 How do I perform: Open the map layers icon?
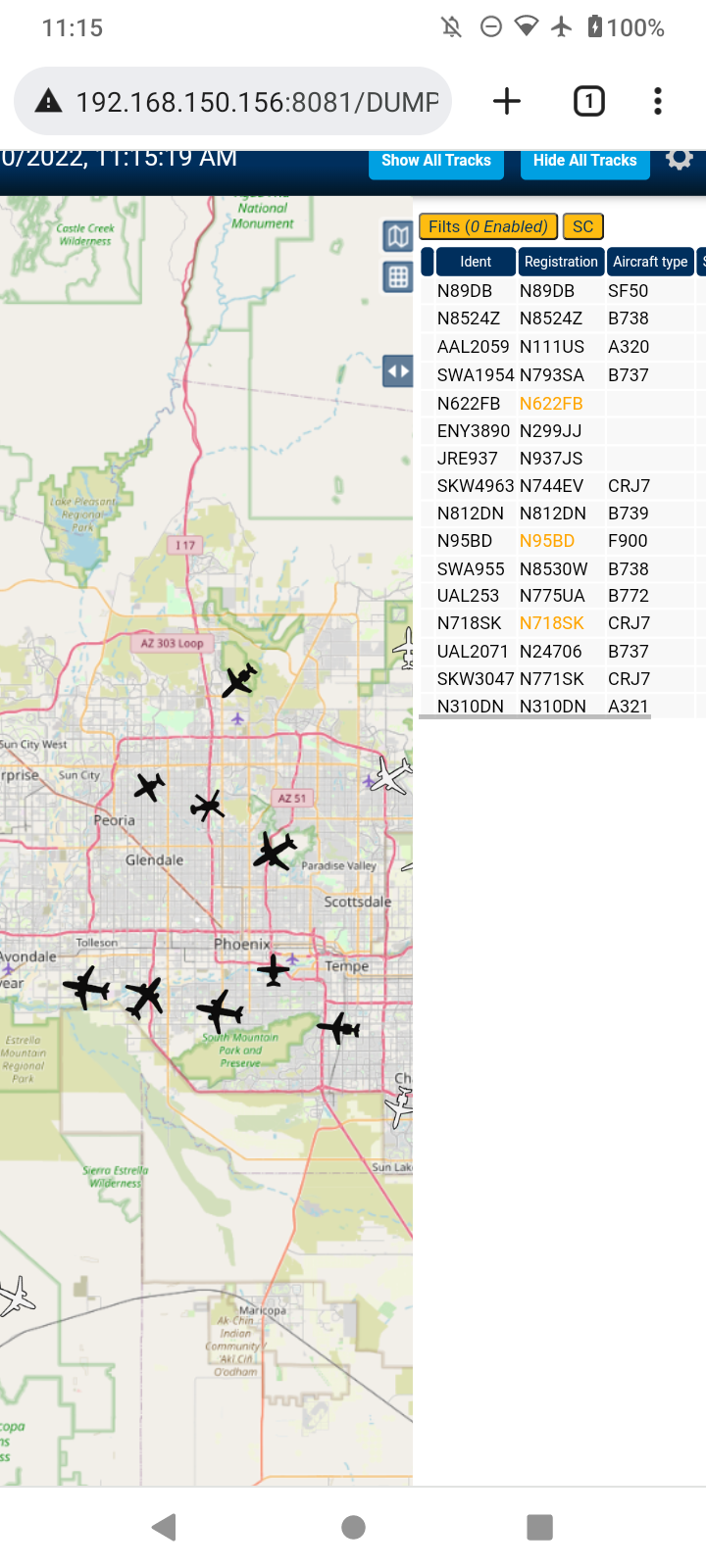(x=398, y=235)
